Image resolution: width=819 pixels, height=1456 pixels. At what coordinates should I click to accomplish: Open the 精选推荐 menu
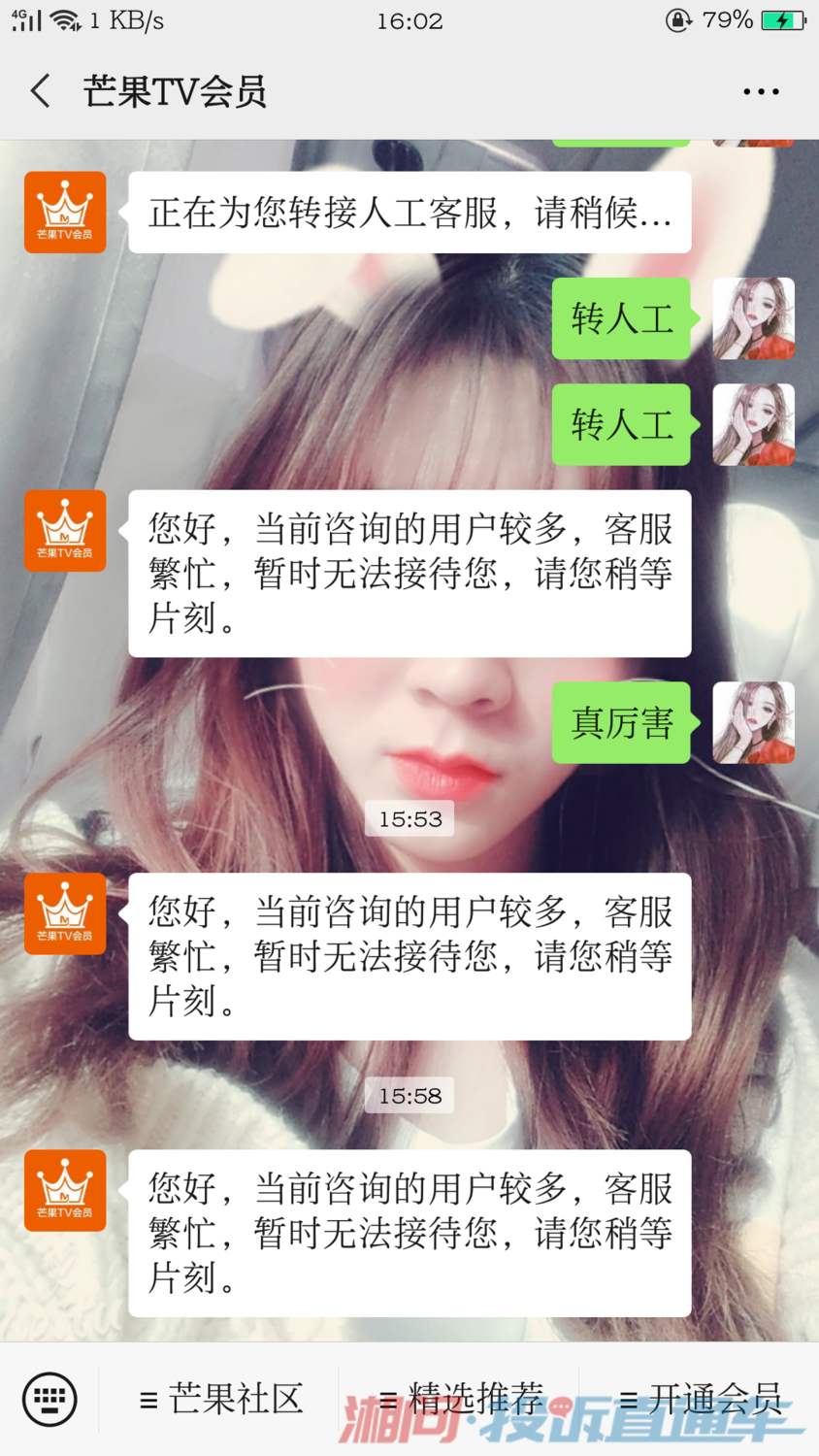[x=459, y=1400]
